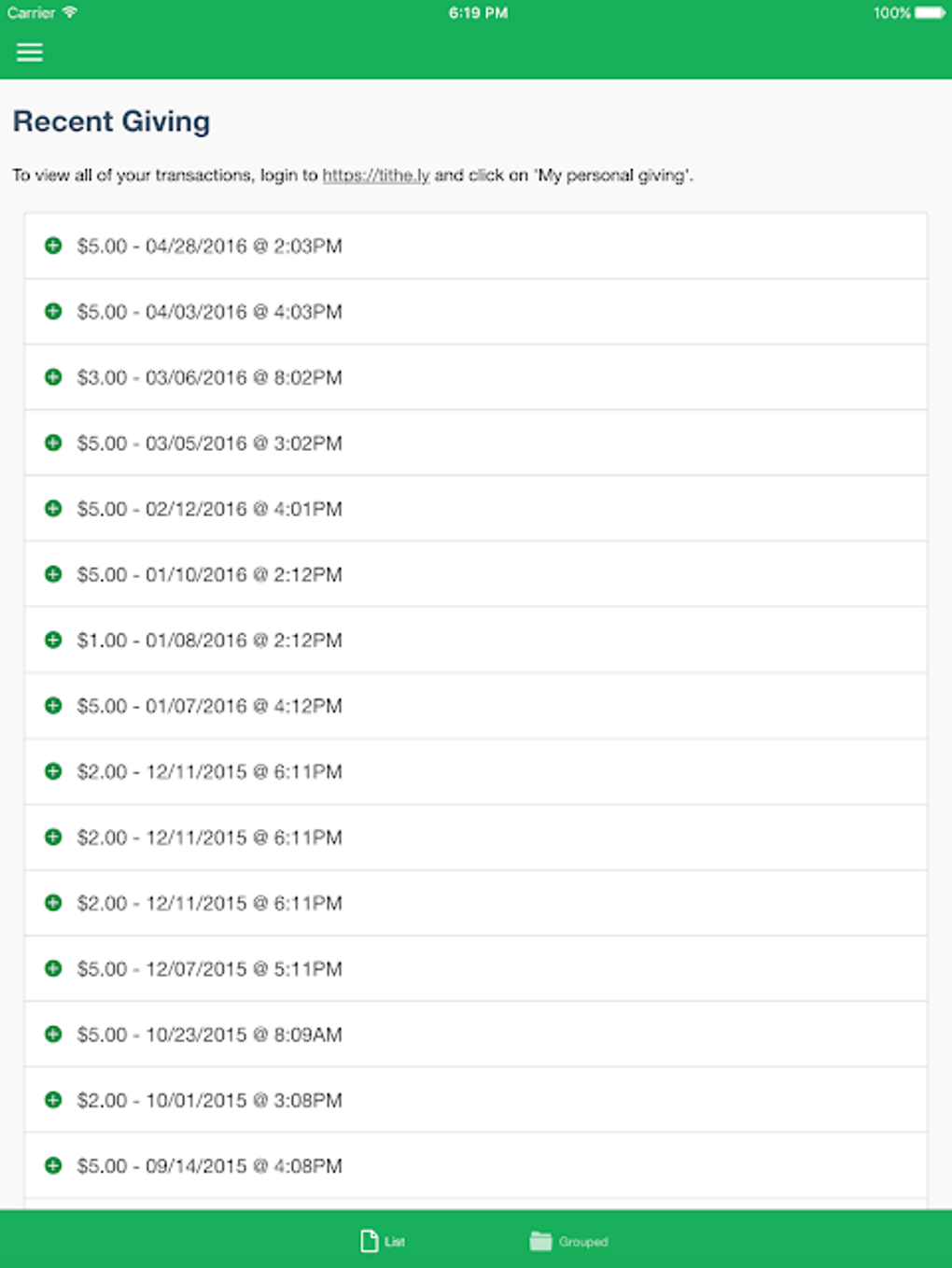Click the plus icon on $5.00 04/03/2016 row
952x1268 pixels.
53,312
